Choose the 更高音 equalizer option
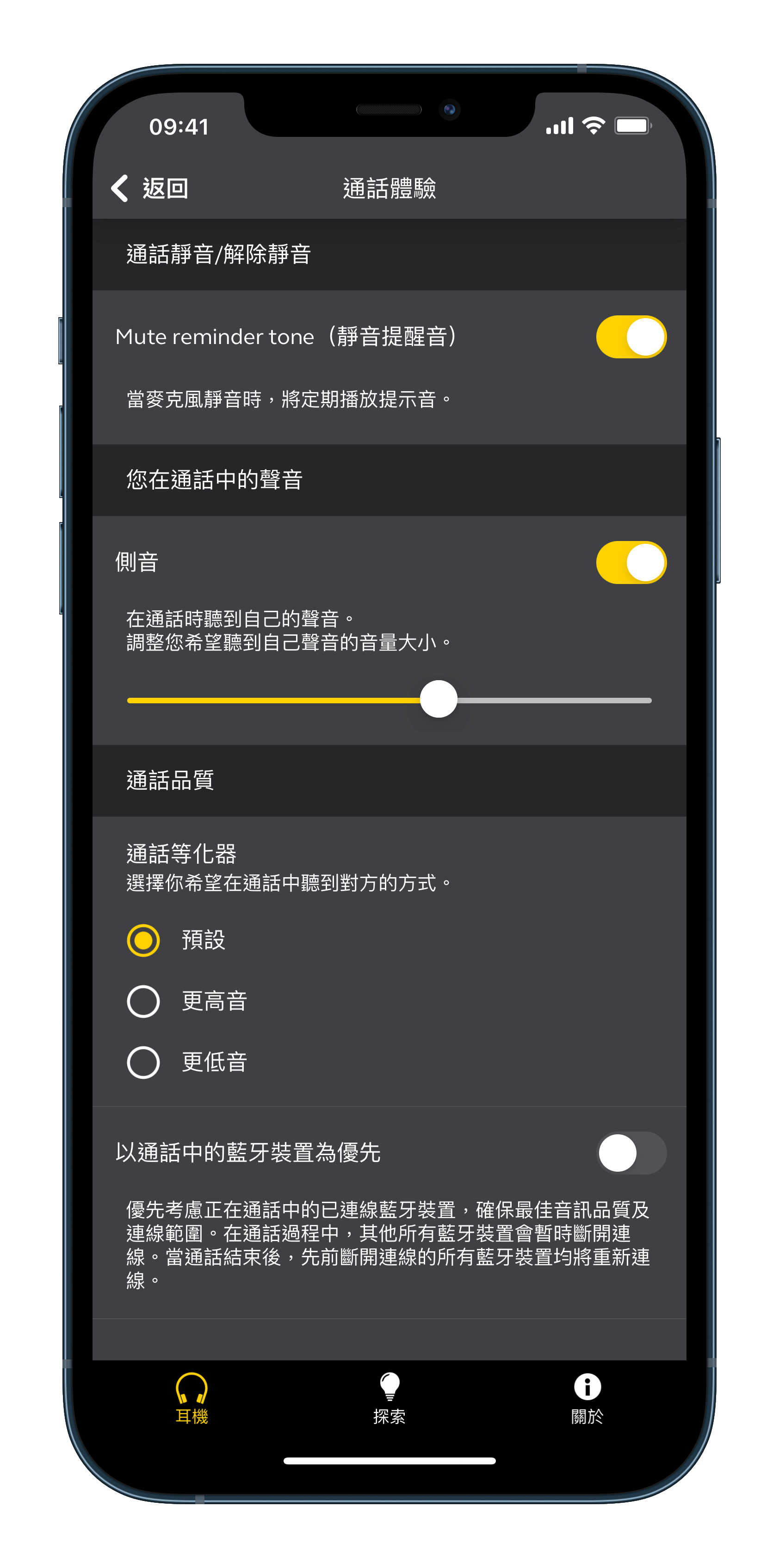Screen dimensions: 779x1568 pyautogui.click(x=144, y=1001)
